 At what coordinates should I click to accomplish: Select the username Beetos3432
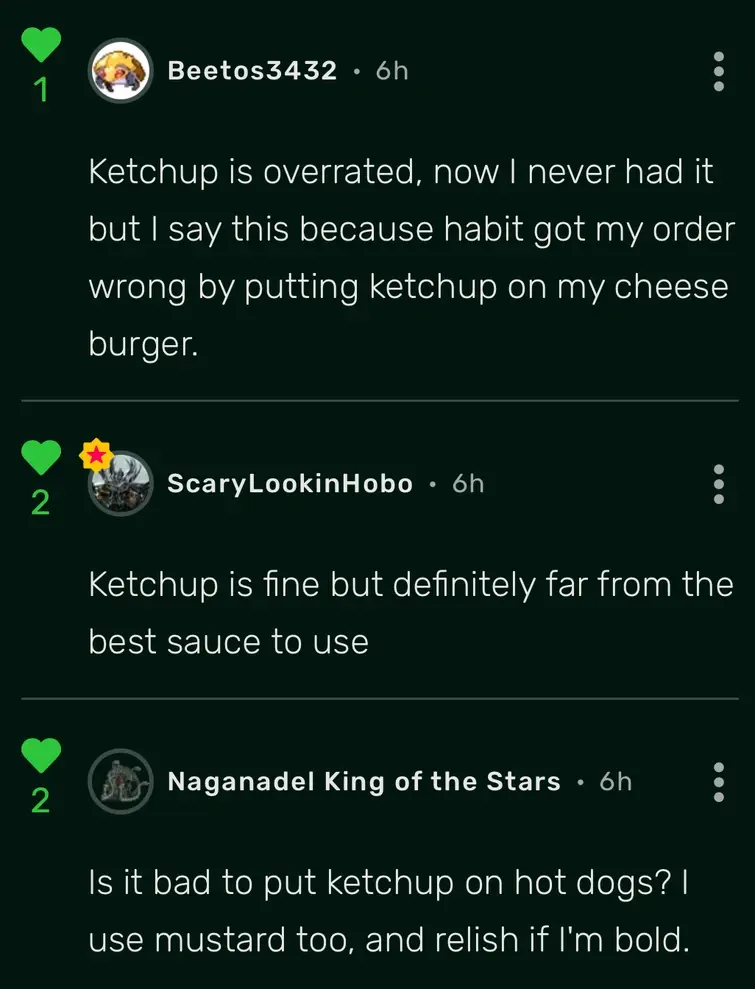point(252,70)
